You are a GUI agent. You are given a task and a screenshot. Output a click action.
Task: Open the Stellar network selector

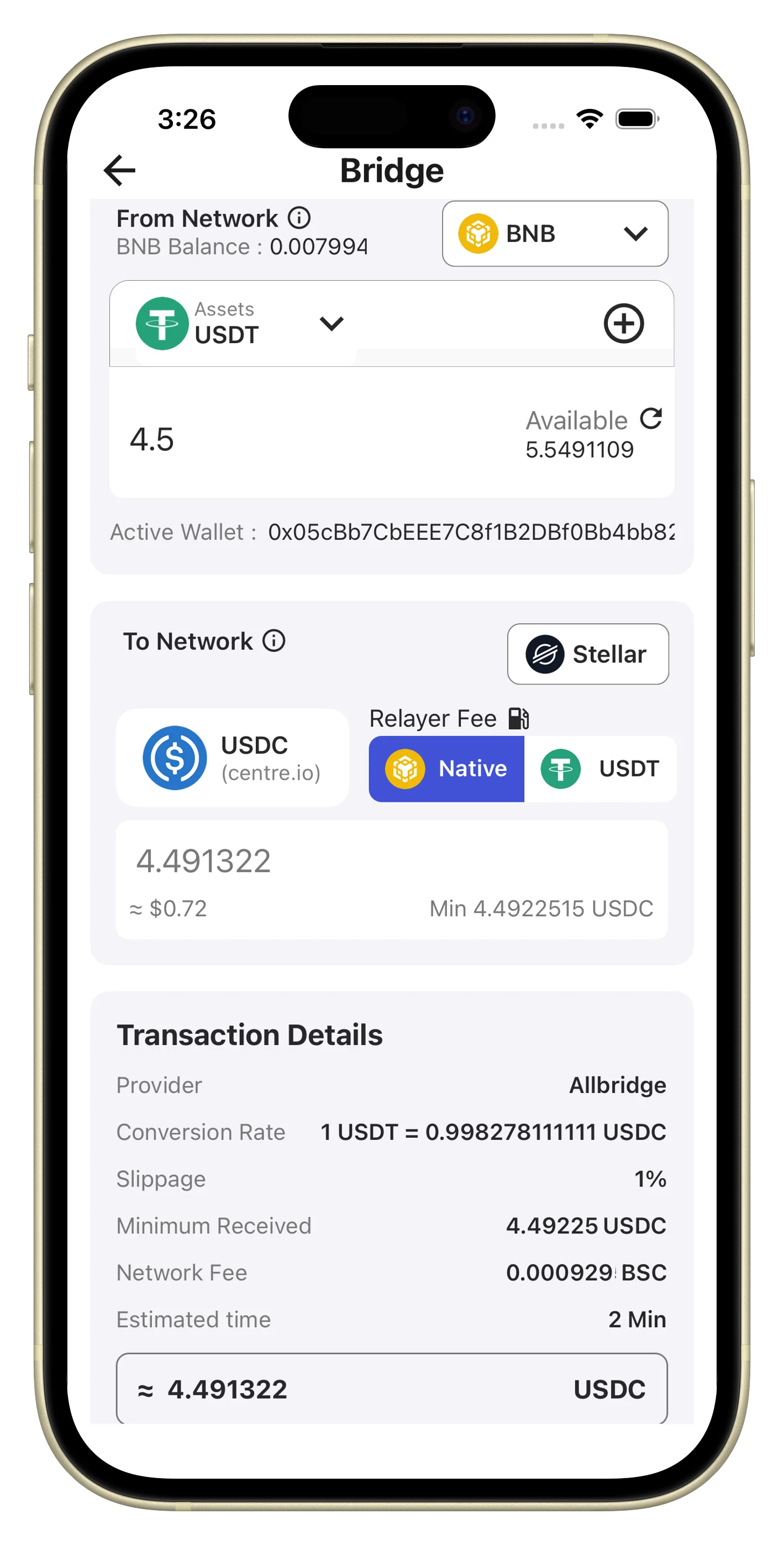coord(587,654)
